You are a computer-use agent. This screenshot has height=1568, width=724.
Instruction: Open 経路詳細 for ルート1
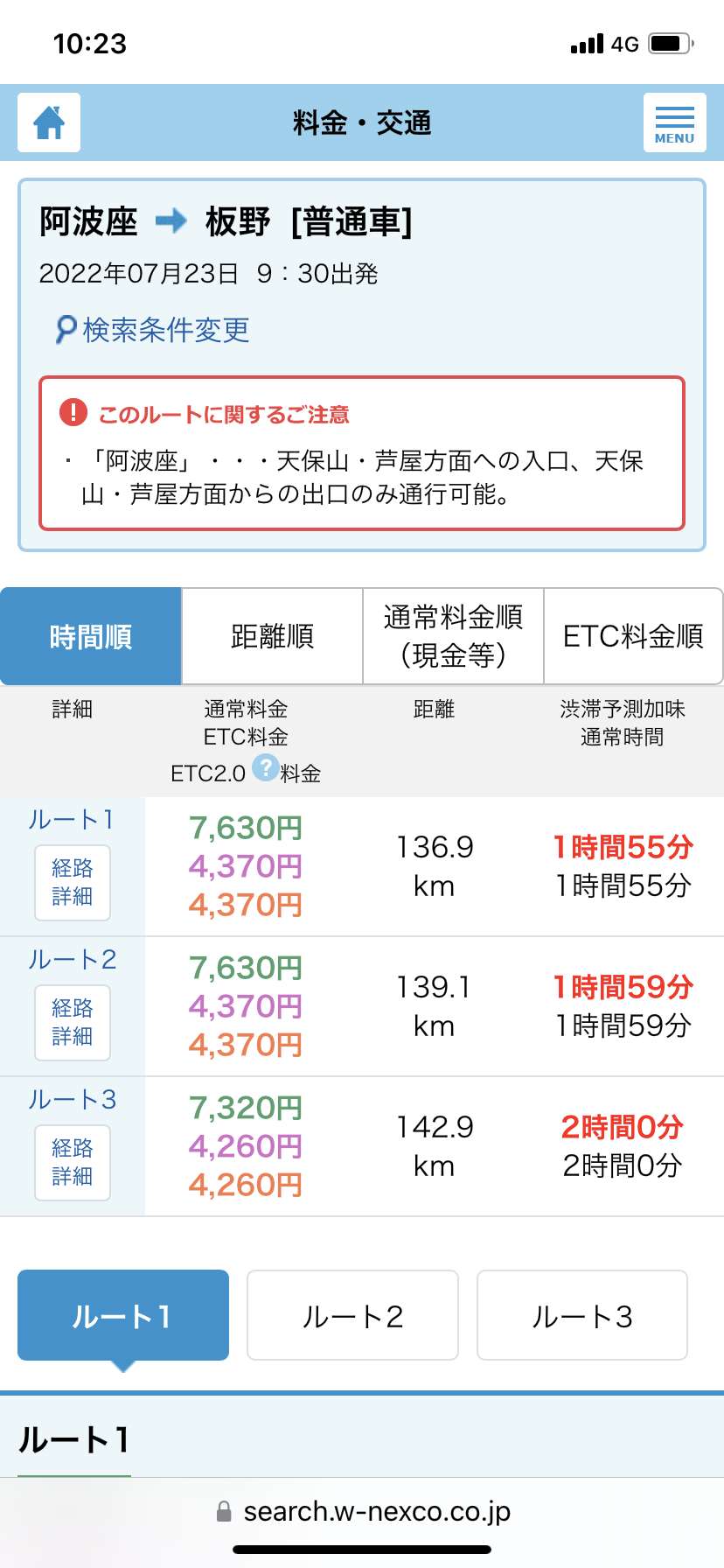pyautogui.click(x=73, y=882)
